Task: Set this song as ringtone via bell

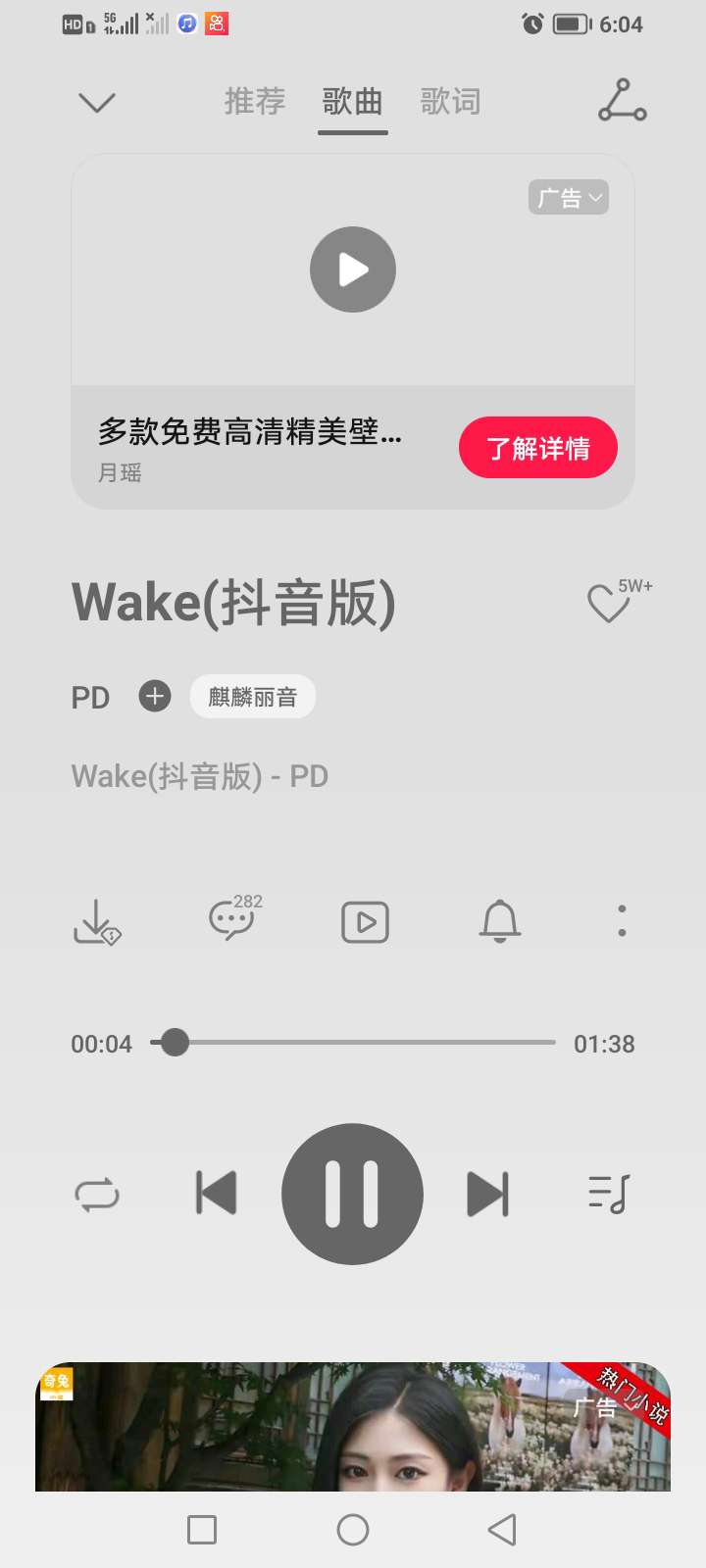Action: 500,921
